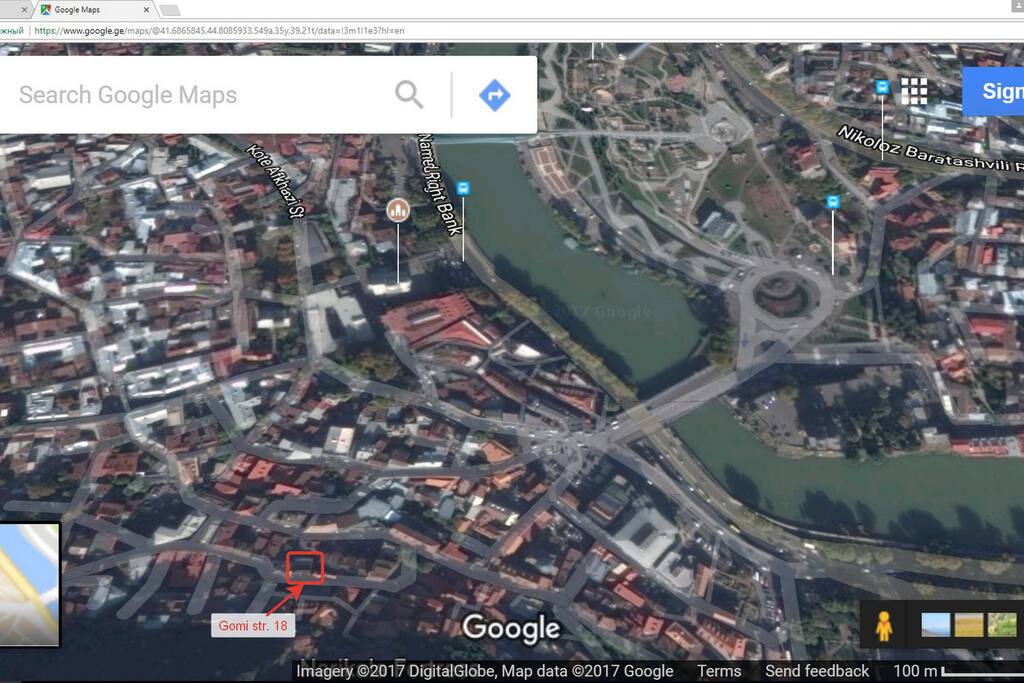
Task: Switch to map view via corner thumbnail
Action: click(29, 584)
